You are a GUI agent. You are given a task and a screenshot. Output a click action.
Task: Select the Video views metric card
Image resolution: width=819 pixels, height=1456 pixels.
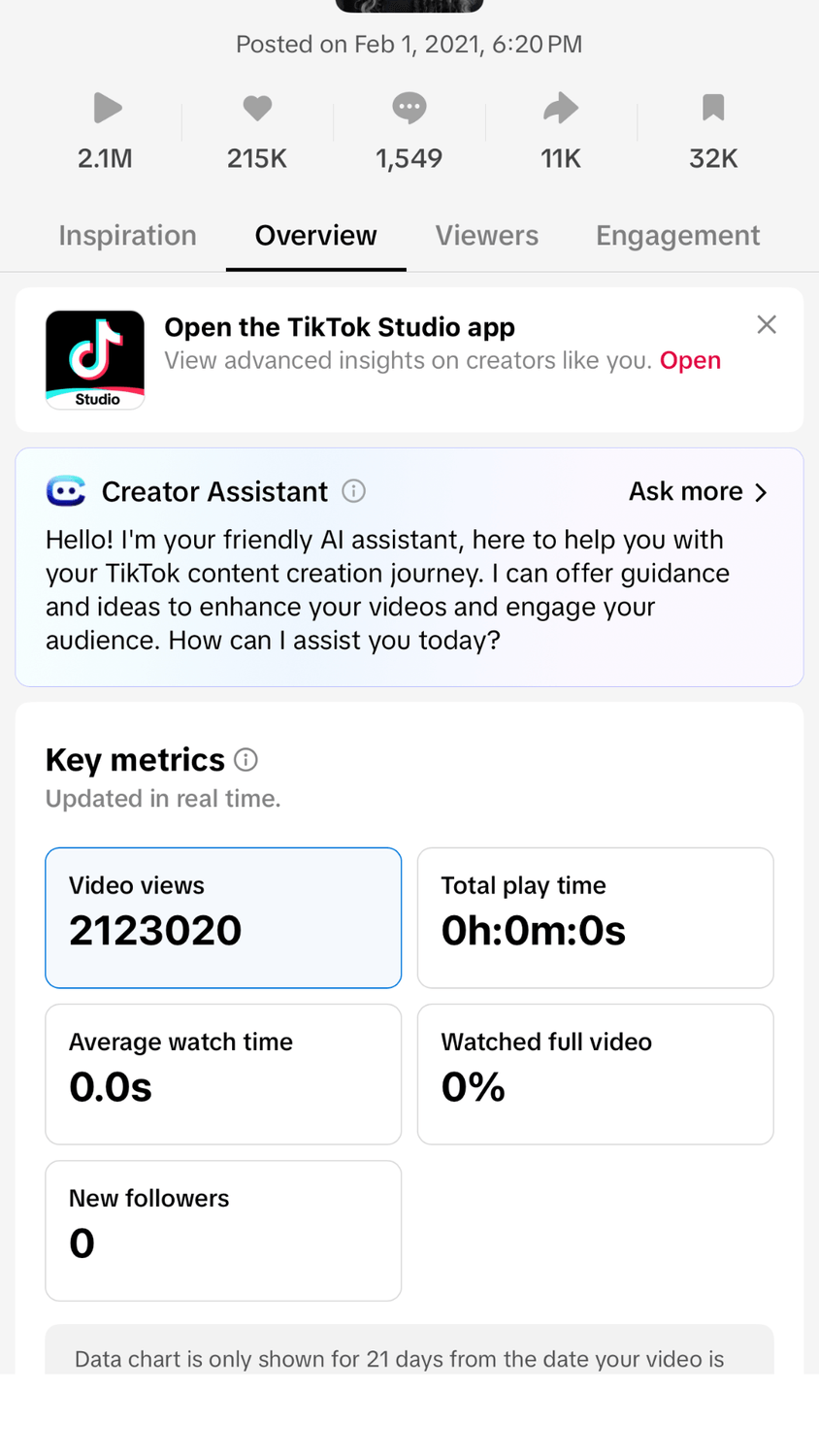coord(223,917)
